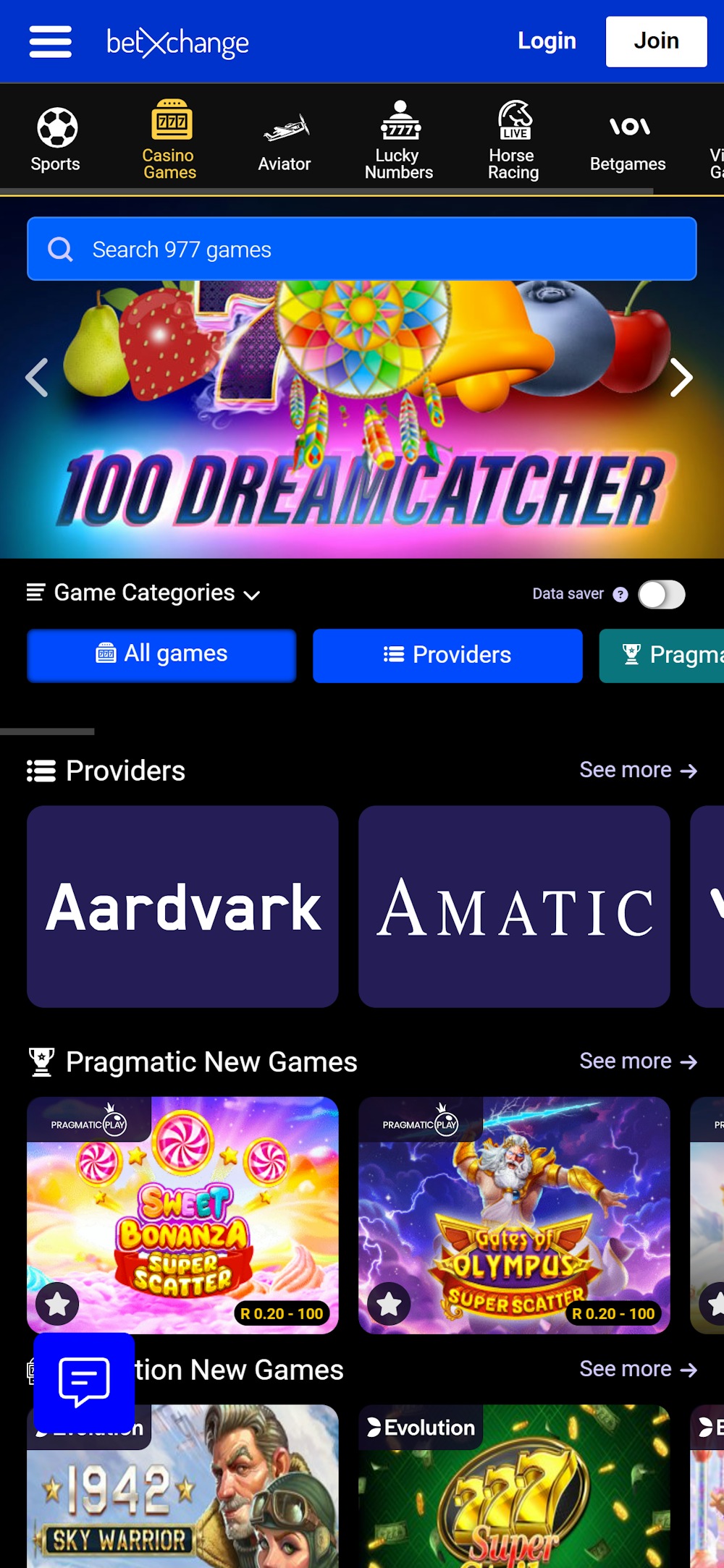Go to Lucky Numbers
Viewport: 724px width, 1568px height.
(399, 140)
